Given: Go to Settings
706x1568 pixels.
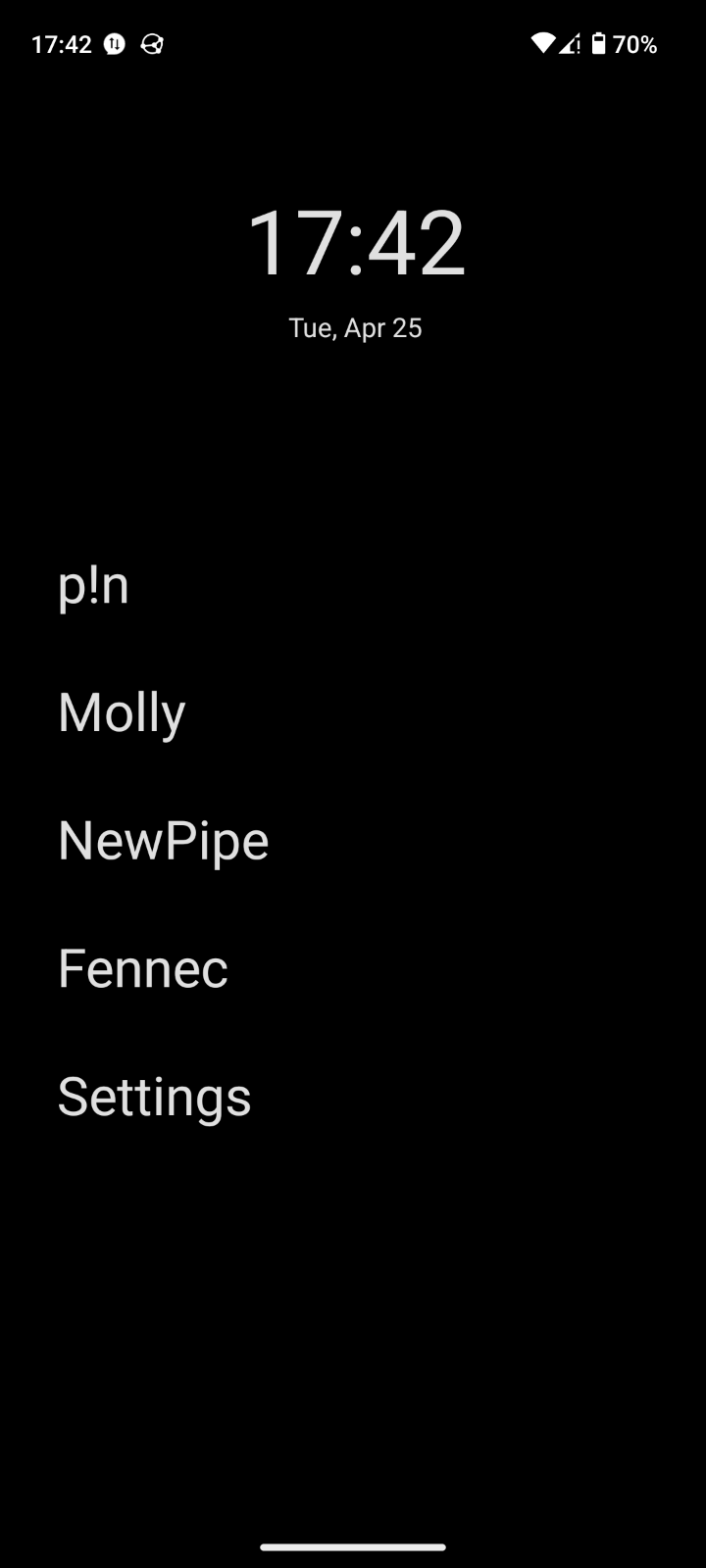Looking at the screenshot, I should (155, 1097).
